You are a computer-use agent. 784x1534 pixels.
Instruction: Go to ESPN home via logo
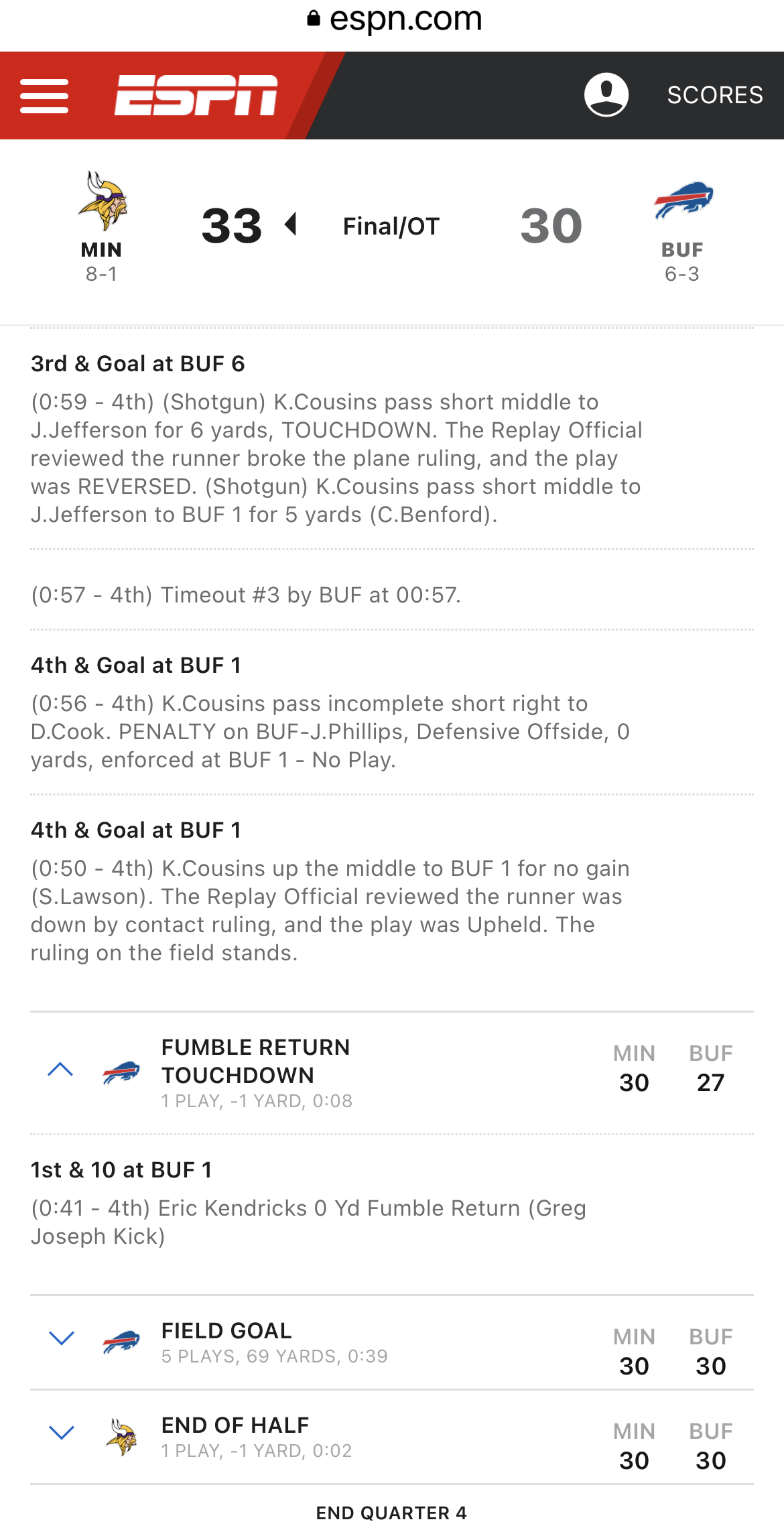(x=196, y=95)
